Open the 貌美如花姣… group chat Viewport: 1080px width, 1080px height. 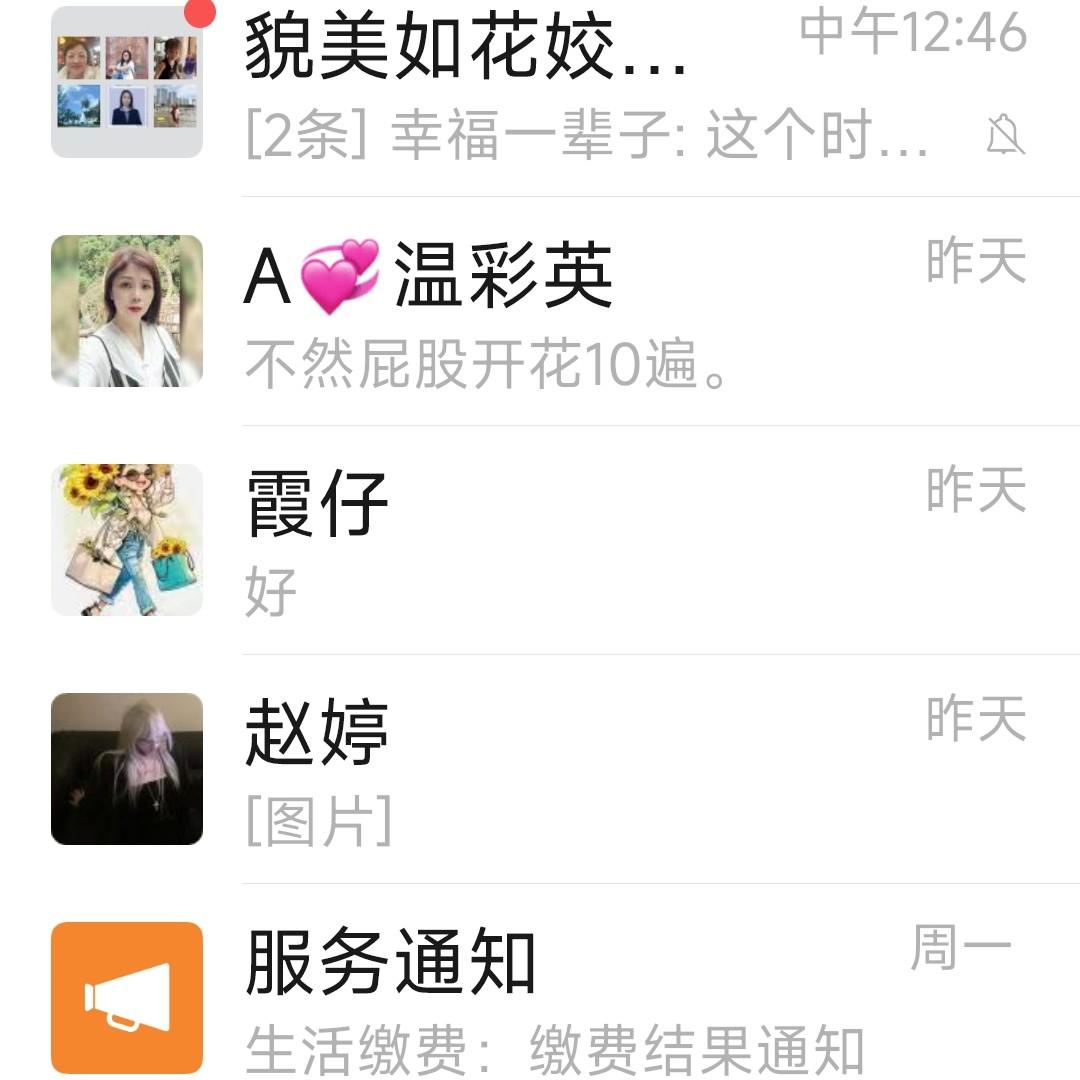click(540, 85)
